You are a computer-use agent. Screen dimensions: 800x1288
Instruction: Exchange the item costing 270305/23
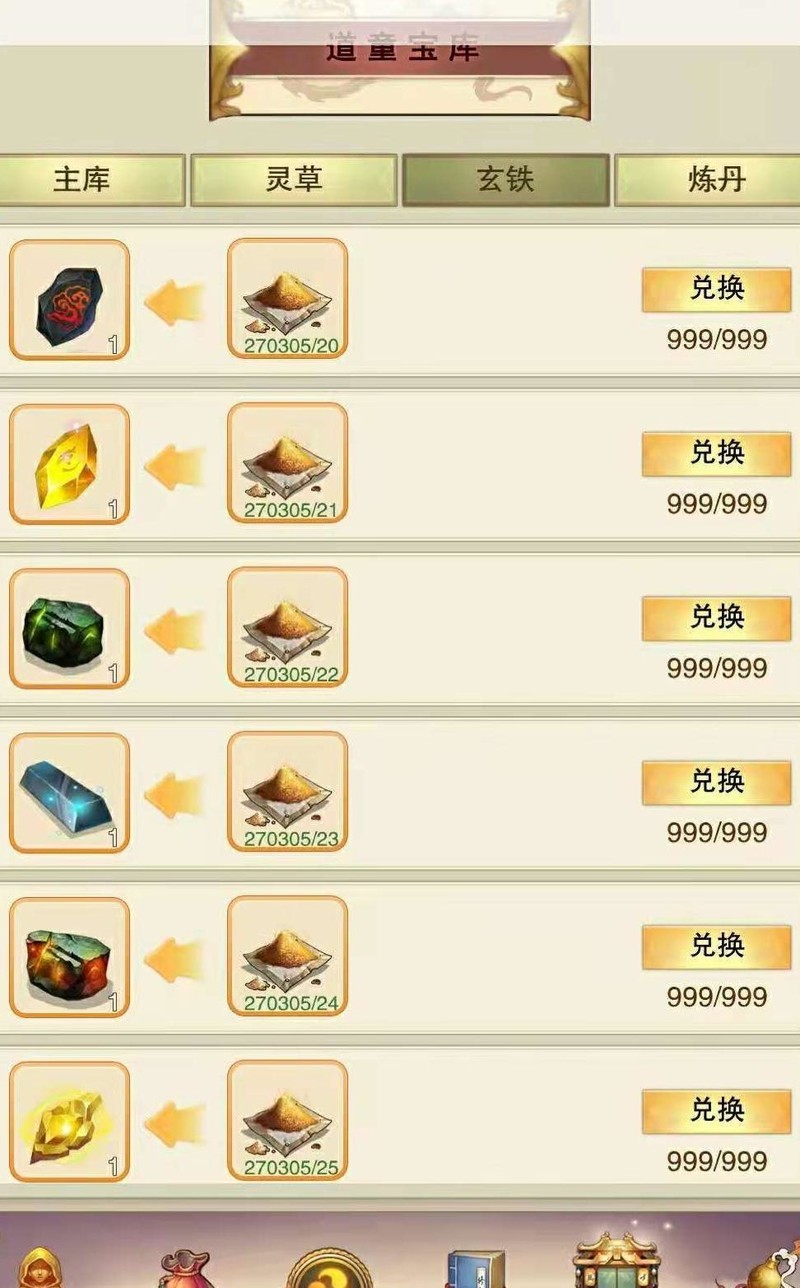(x=716, y=781)
